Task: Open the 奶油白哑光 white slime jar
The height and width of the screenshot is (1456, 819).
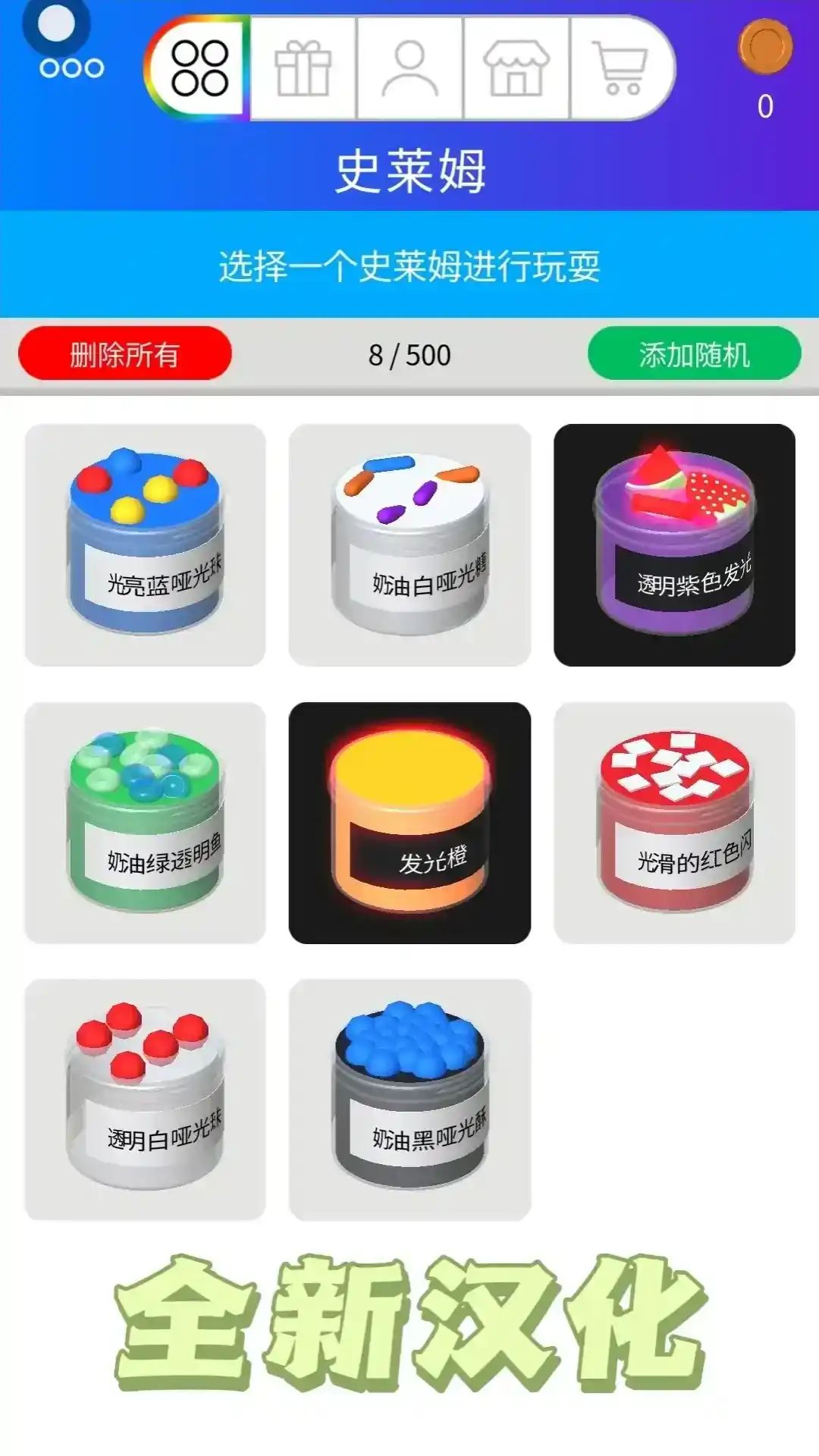Action: [409, 544]
